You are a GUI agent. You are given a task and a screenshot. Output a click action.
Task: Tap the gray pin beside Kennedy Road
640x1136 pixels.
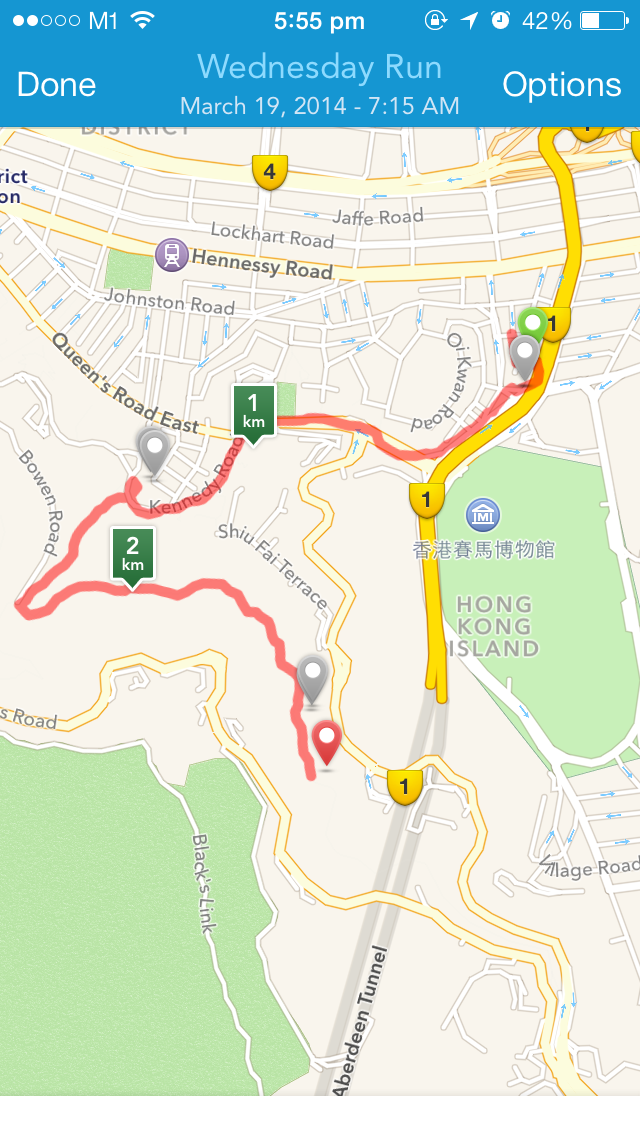click(x=153, y=451)
